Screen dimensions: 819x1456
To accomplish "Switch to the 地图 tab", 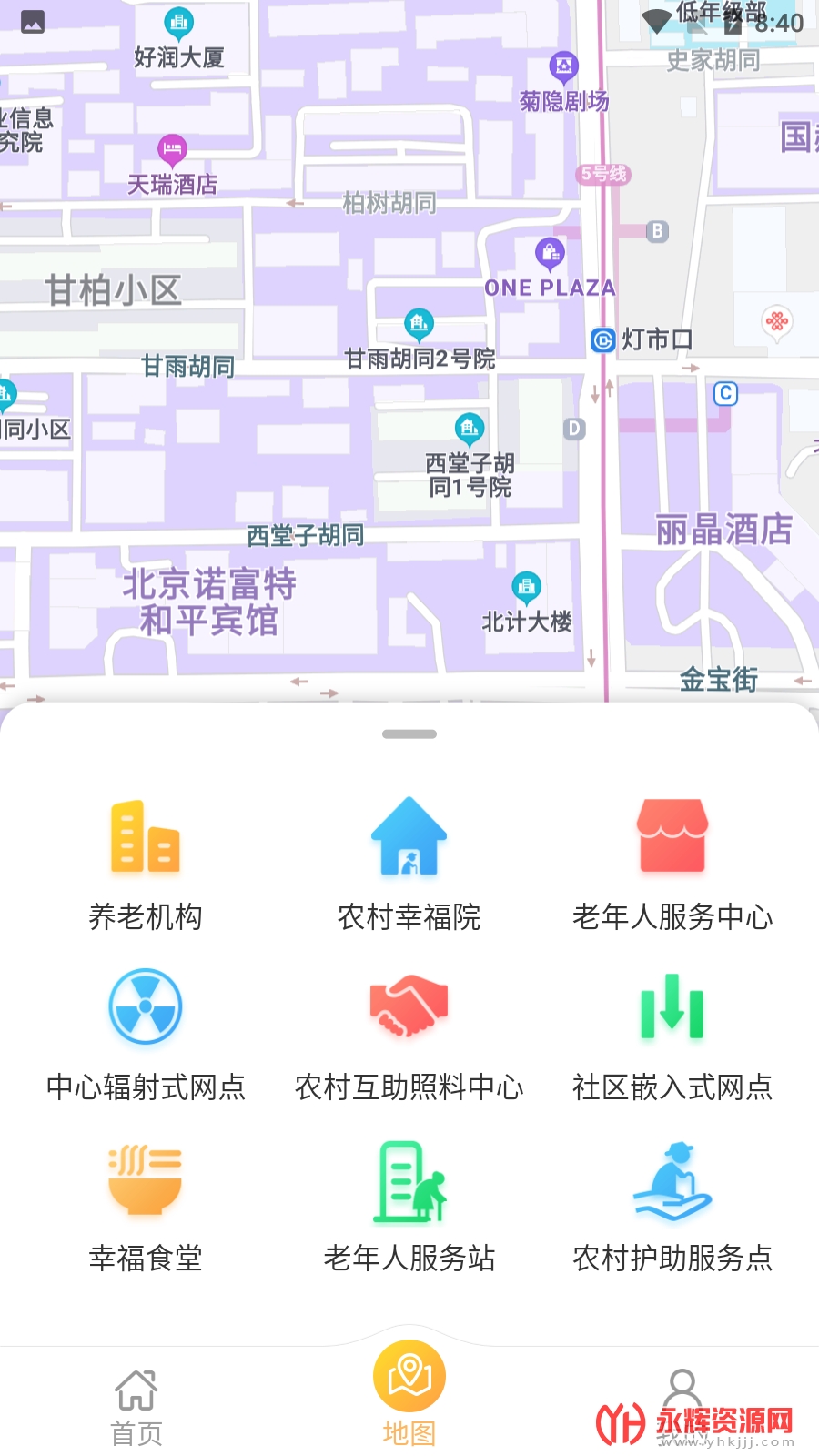I will click(409, 1394).
